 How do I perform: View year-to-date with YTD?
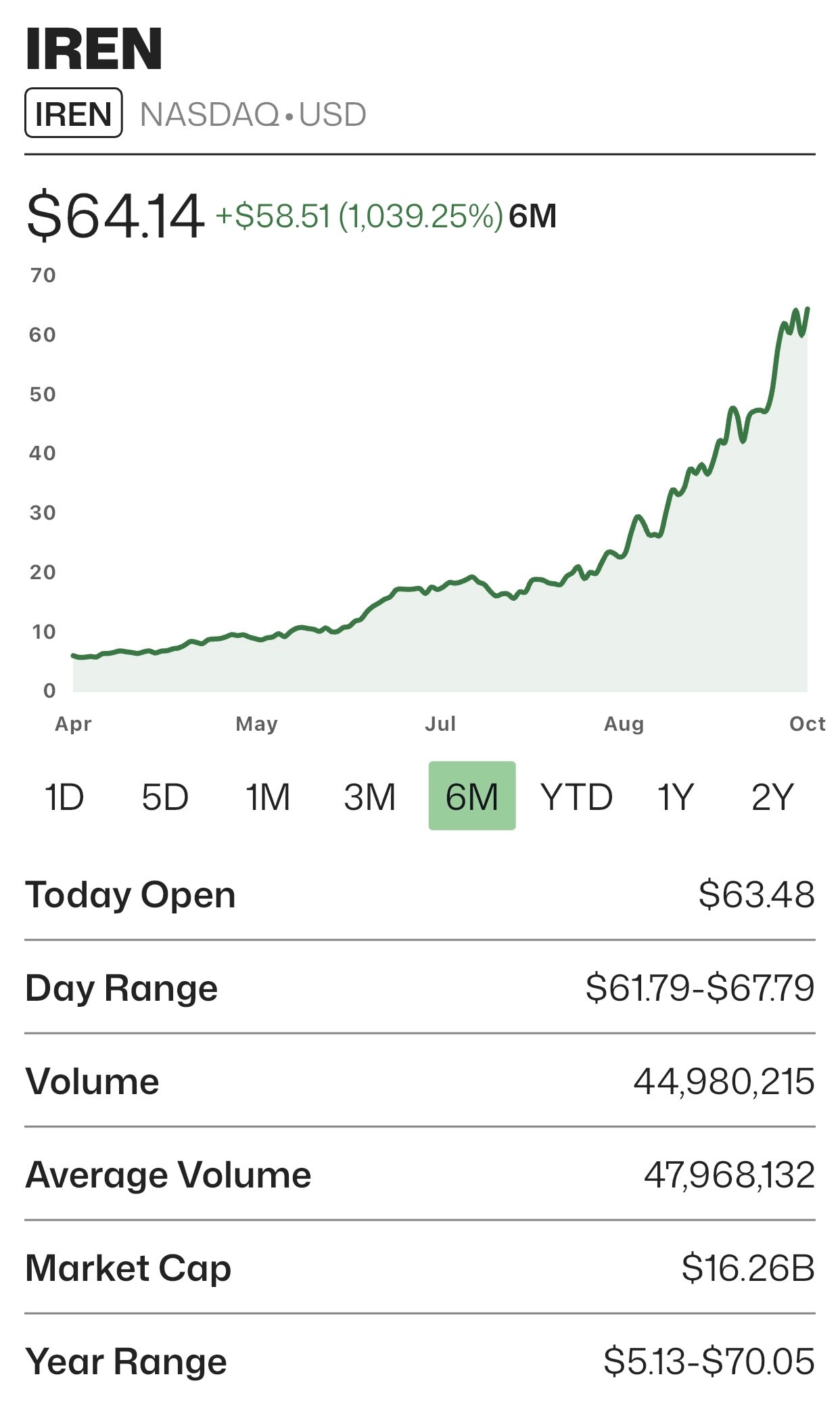pyautogui.click(x=576, y=796)
